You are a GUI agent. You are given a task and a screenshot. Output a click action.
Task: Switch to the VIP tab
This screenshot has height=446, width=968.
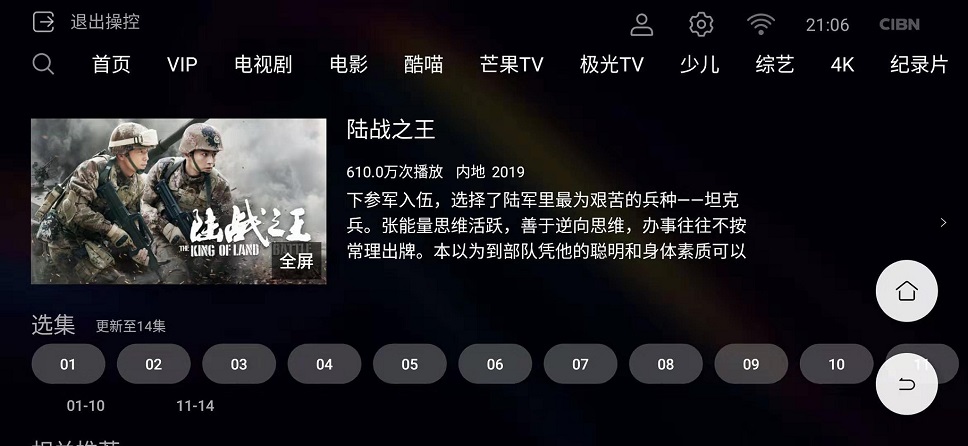[x=182, y=65]
